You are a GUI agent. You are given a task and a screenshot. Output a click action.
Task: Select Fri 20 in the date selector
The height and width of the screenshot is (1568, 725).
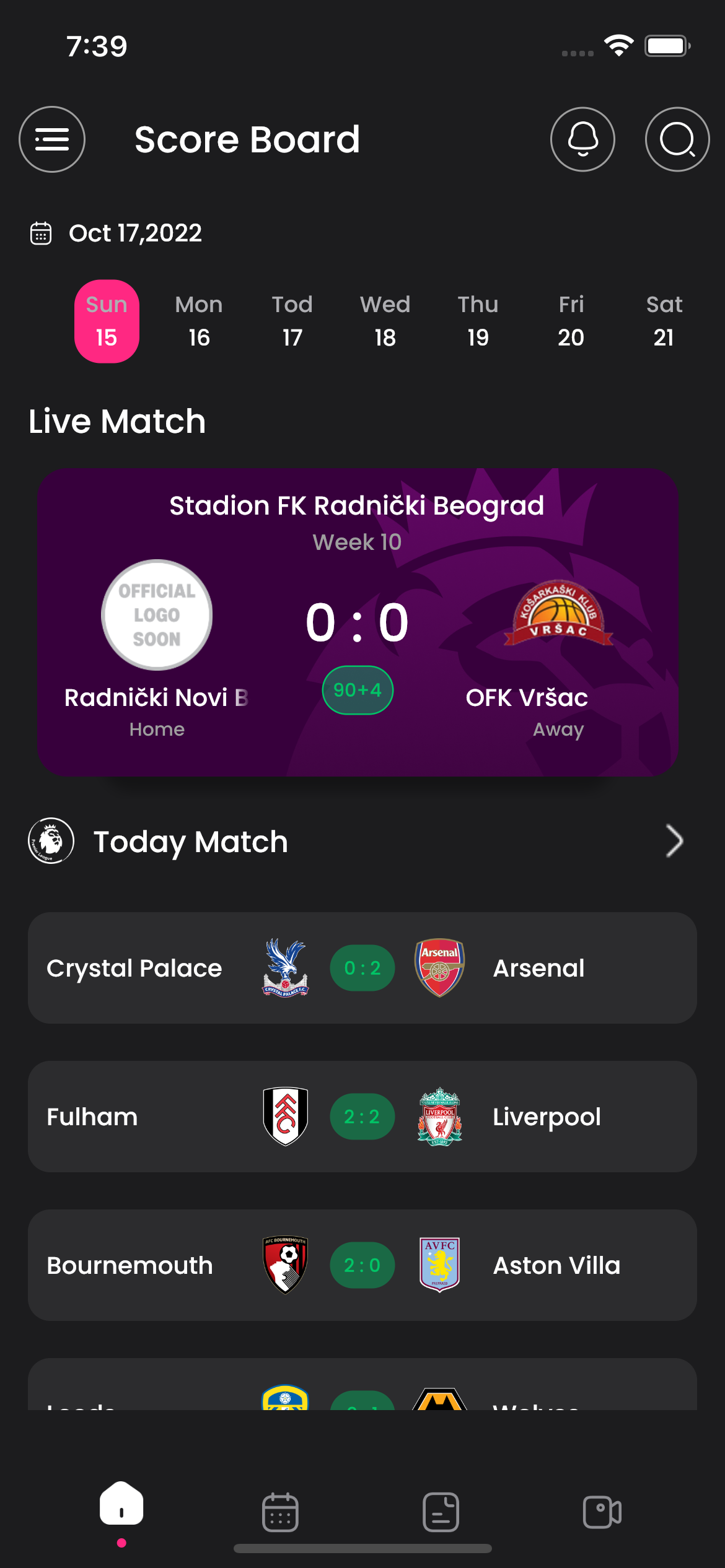pos(571,321)
